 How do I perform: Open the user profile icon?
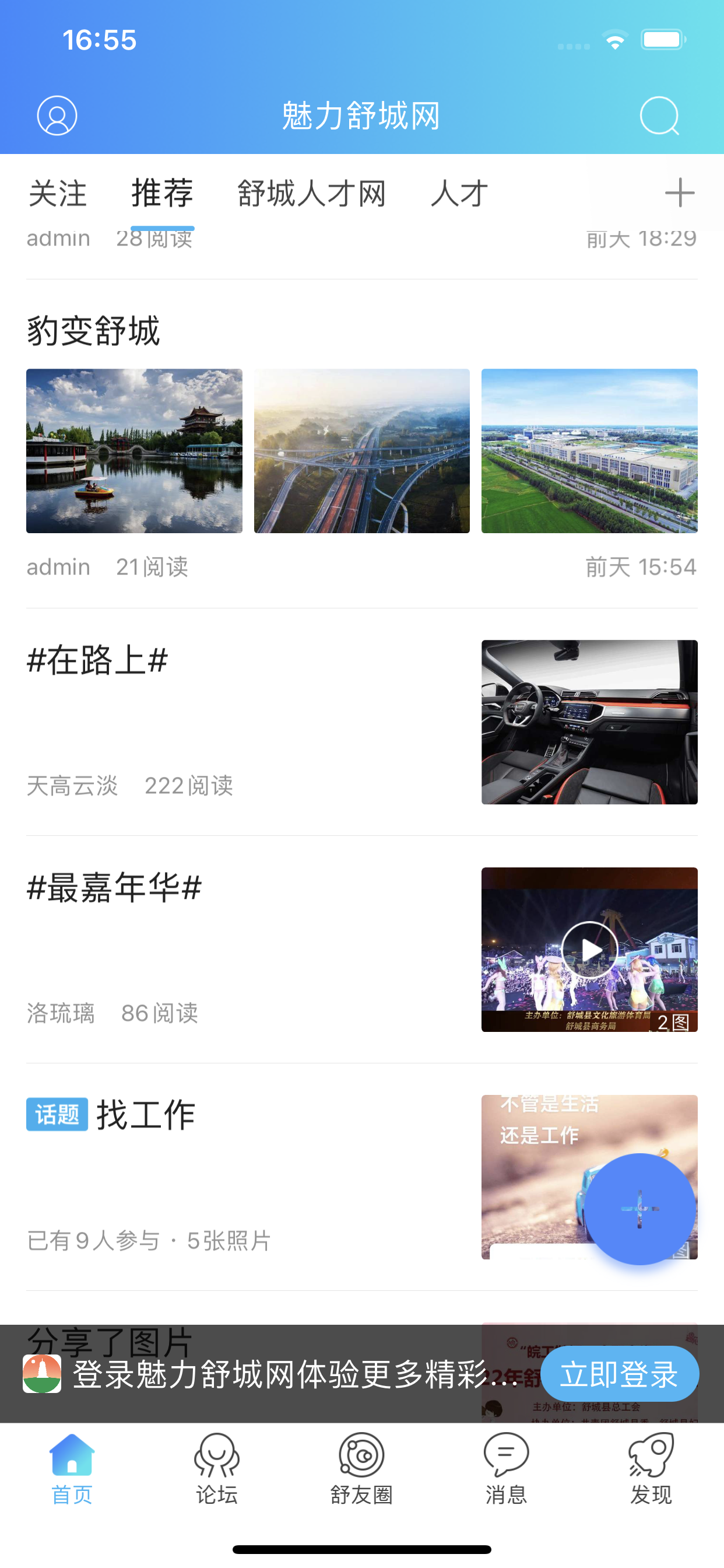pos(57,115)
